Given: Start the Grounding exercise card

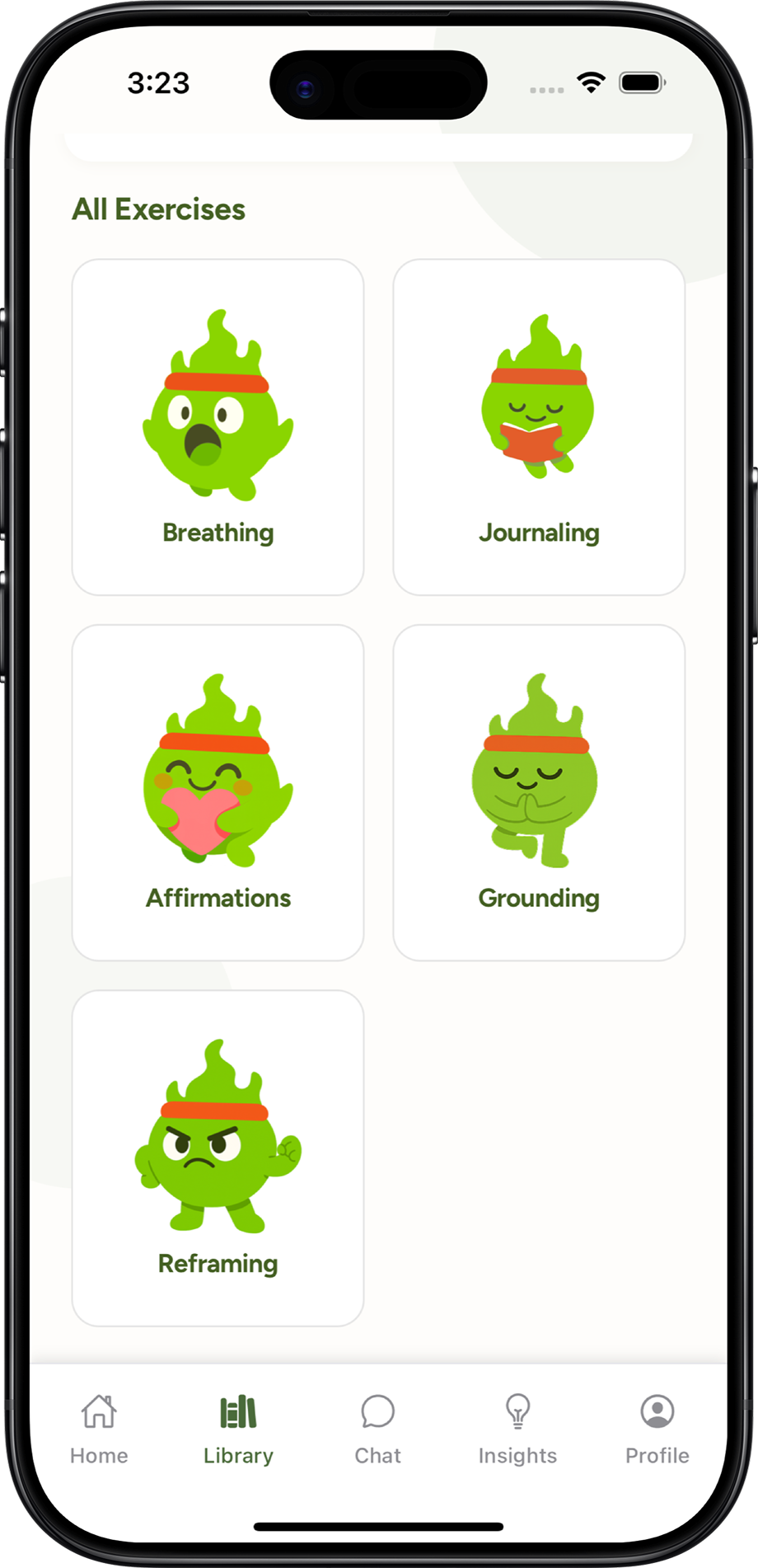Looking at the screenshot, I should pyautogui.click(x=539, y=792).
